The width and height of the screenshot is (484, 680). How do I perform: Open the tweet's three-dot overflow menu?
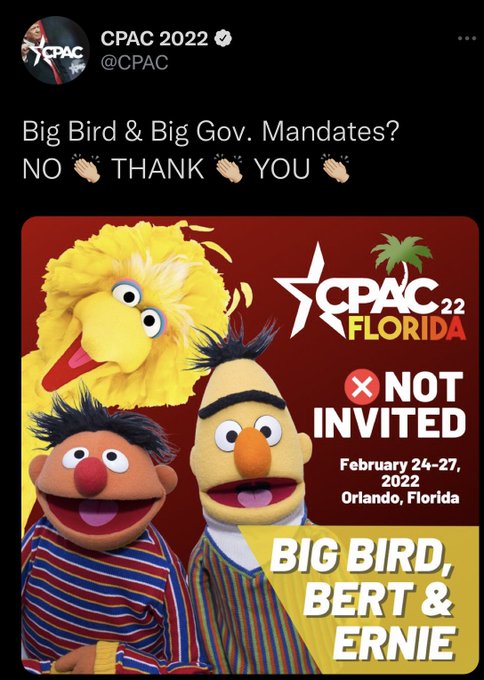click(x=467, y=39)
